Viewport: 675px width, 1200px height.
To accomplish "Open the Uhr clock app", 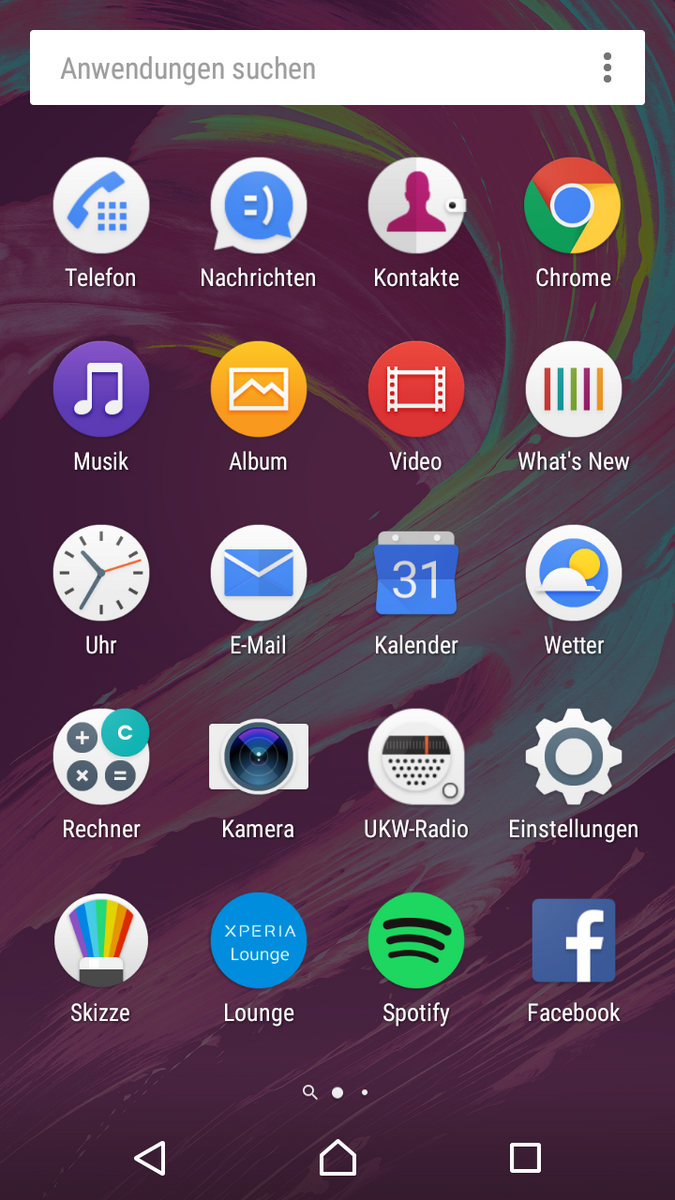I will (x=101, y=573).
